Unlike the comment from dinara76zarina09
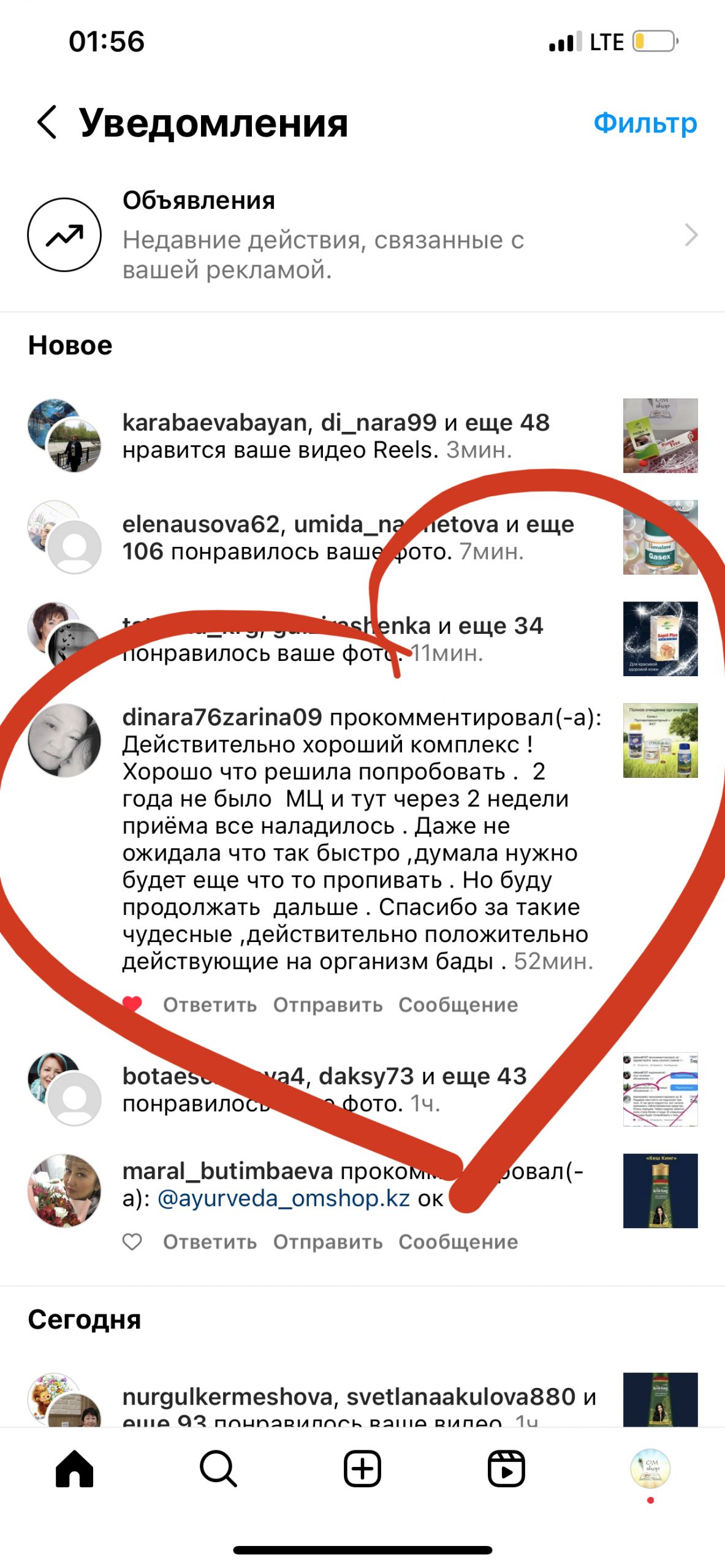The width and height of the screenshot is (725, 1568). coord(132,1005)
